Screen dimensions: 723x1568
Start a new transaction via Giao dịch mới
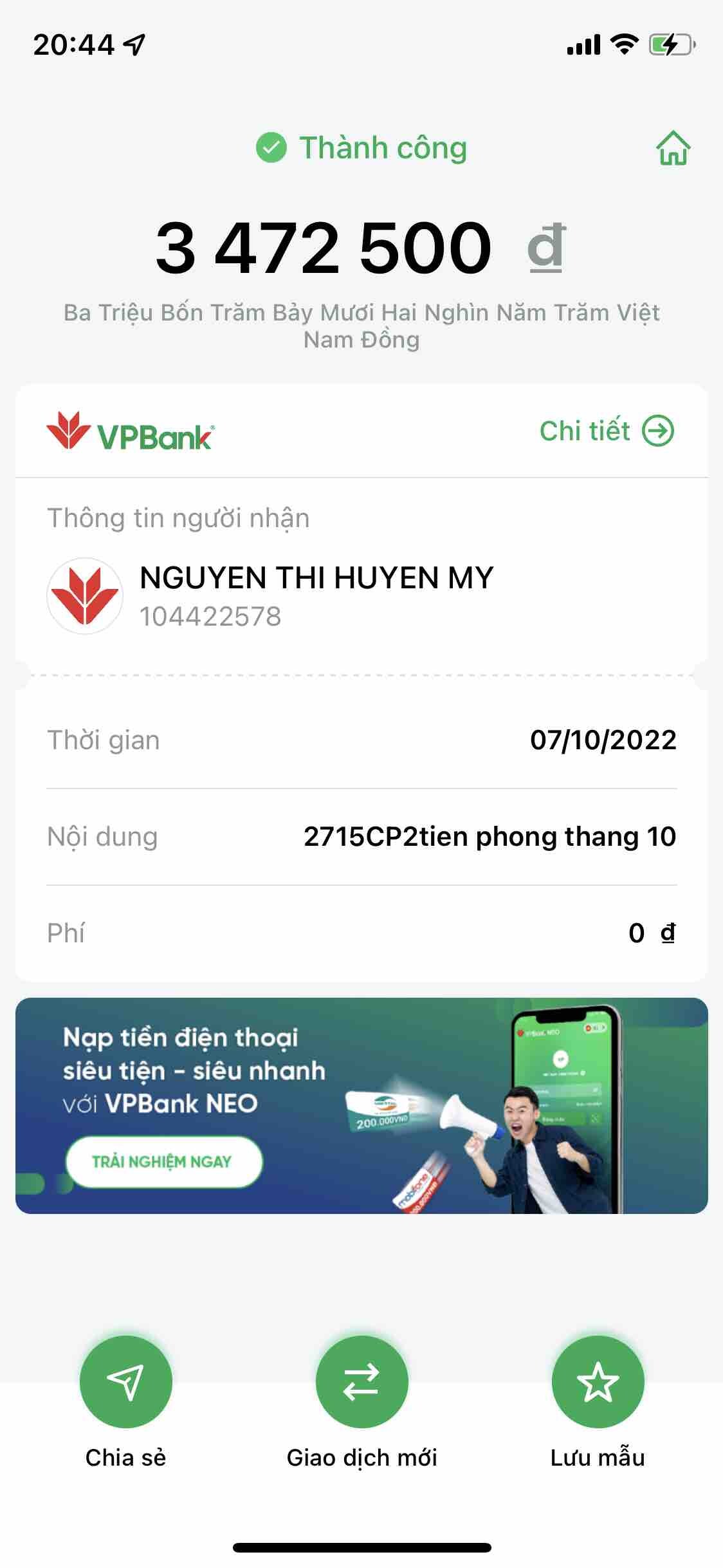(x=361, y=1383)
